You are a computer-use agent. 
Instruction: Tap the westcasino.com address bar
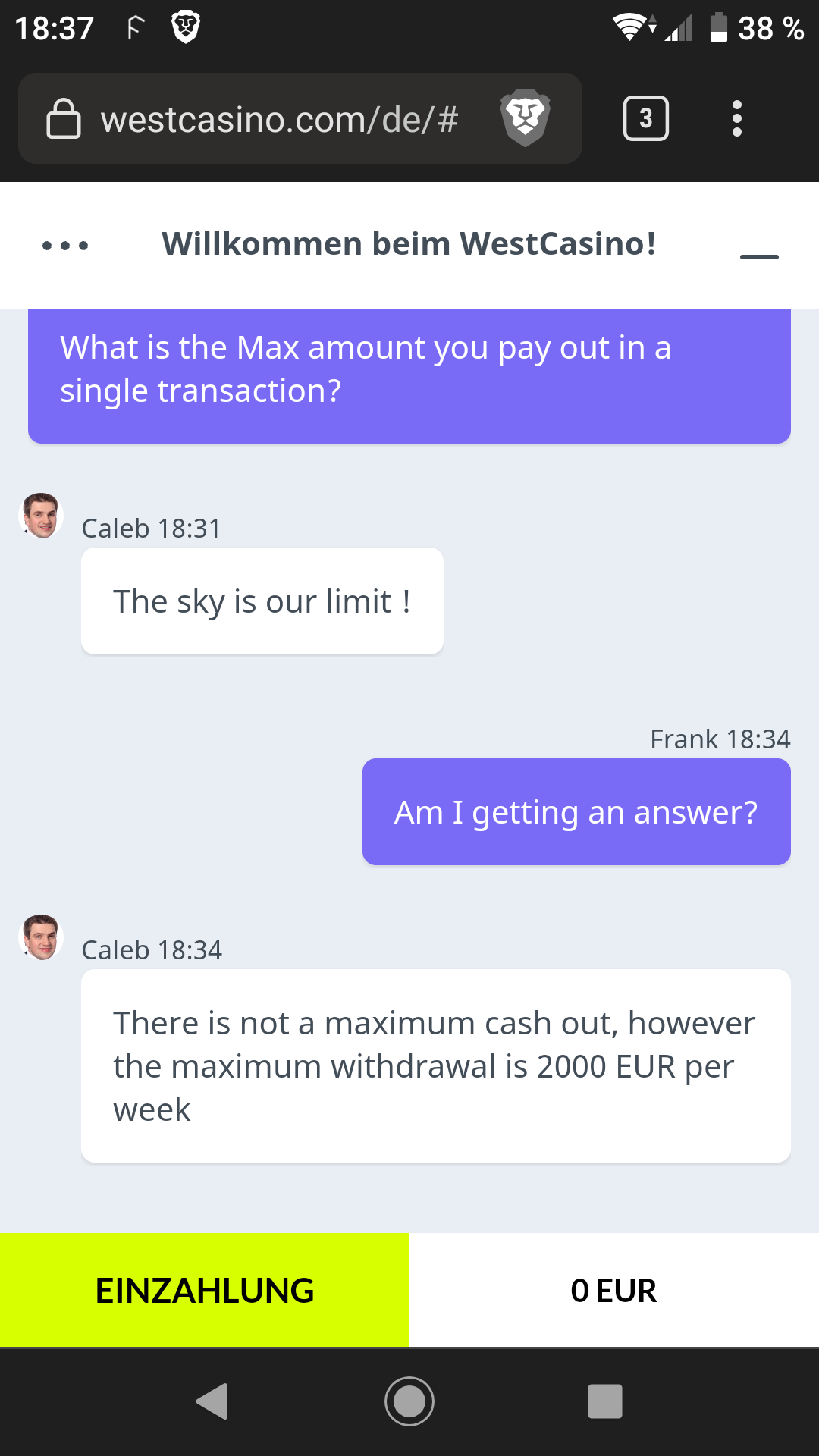(x=279, y=119)
